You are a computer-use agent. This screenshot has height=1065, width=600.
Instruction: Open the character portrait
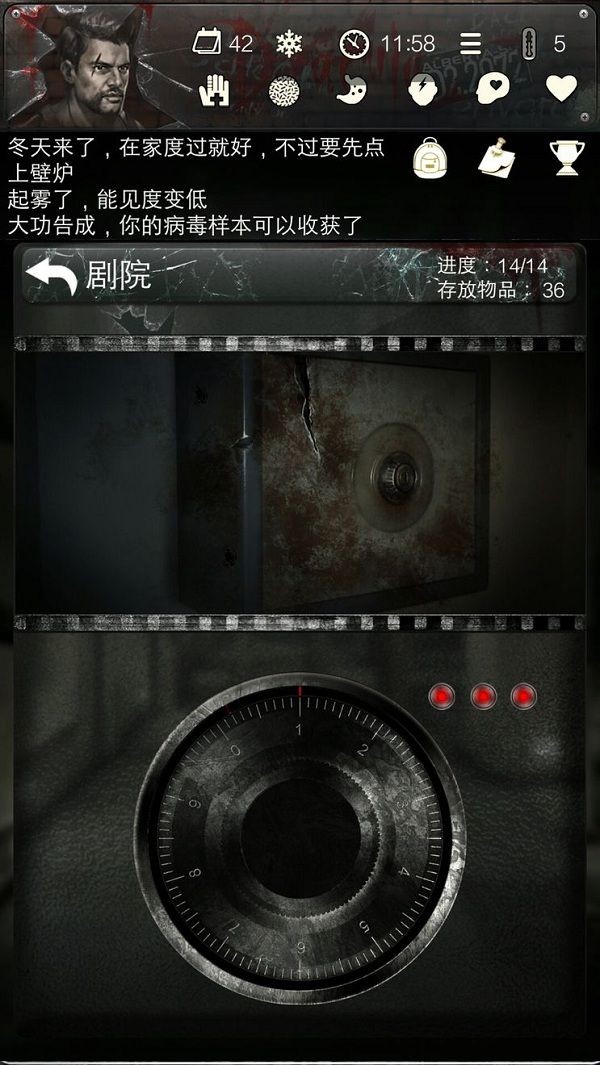[93, 65]
